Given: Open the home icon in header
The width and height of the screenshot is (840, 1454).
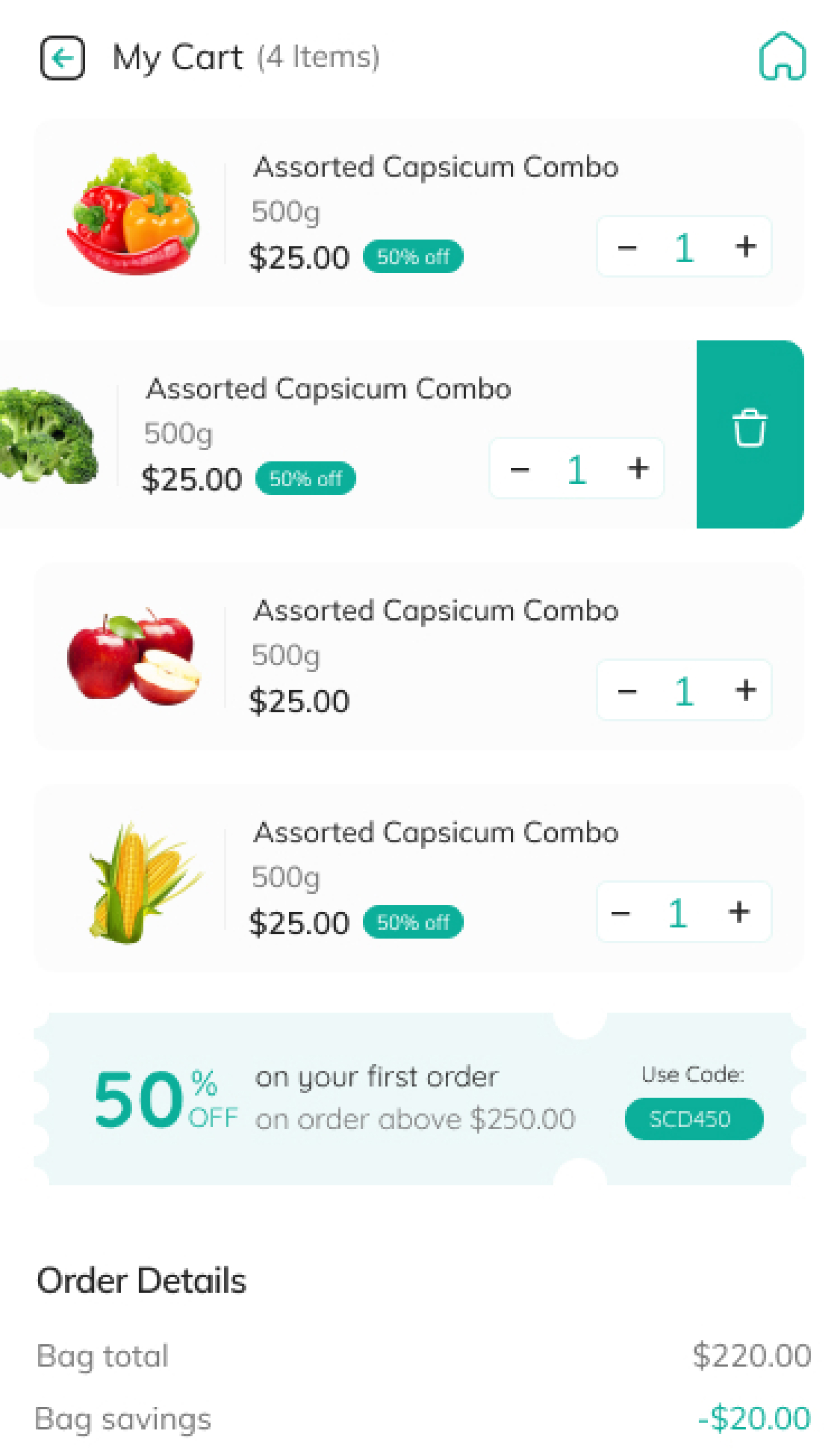Looking at the screenshot, I should 782,56.
